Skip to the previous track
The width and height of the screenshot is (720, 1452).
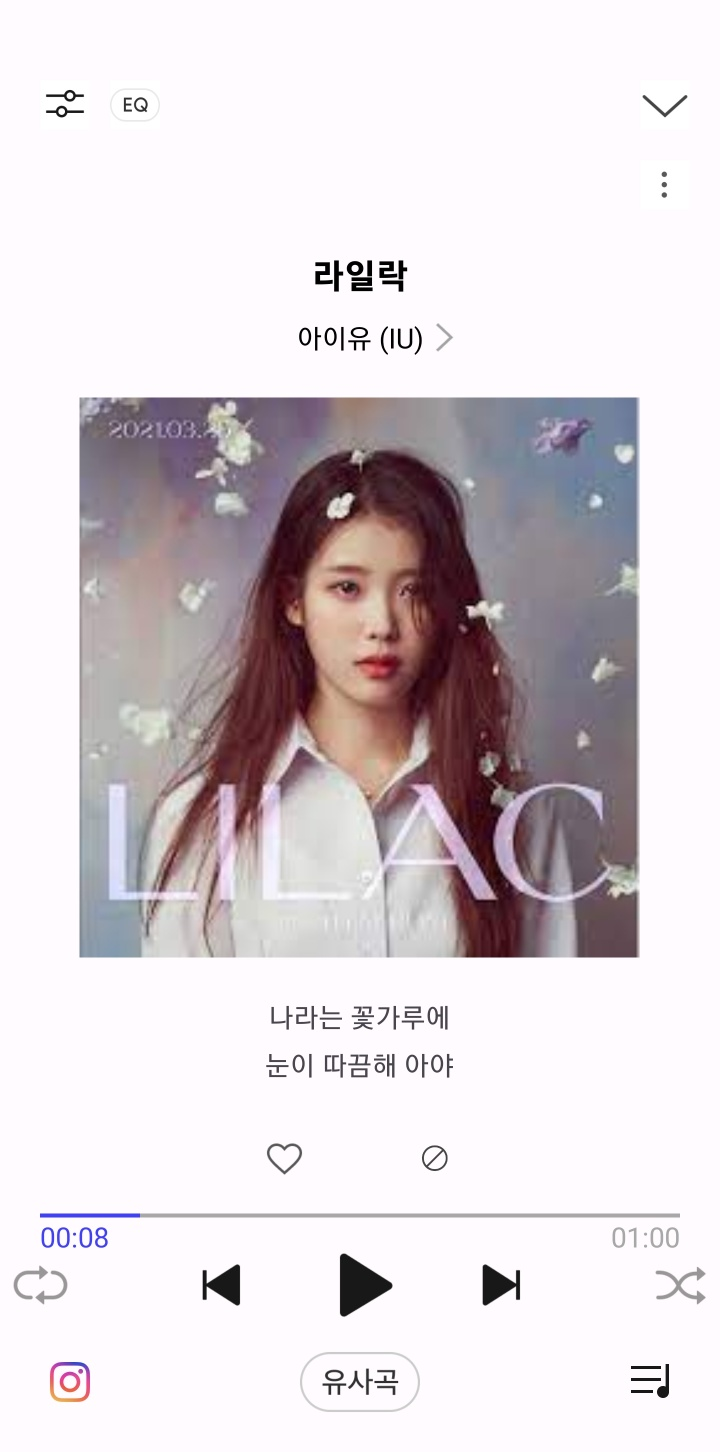(221, 1285)
